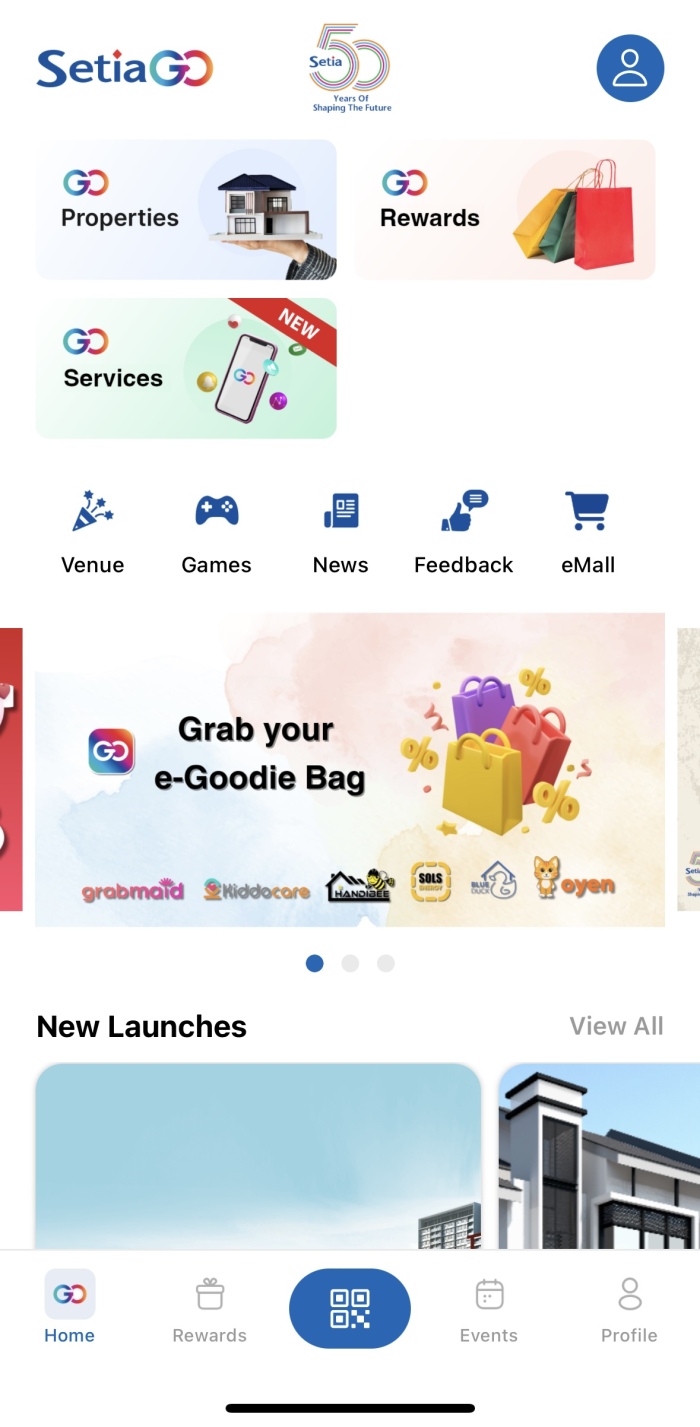This screenshot has width=700, height=1427.
Task: Open the second New Launches property card
Action: point(600,1155)
